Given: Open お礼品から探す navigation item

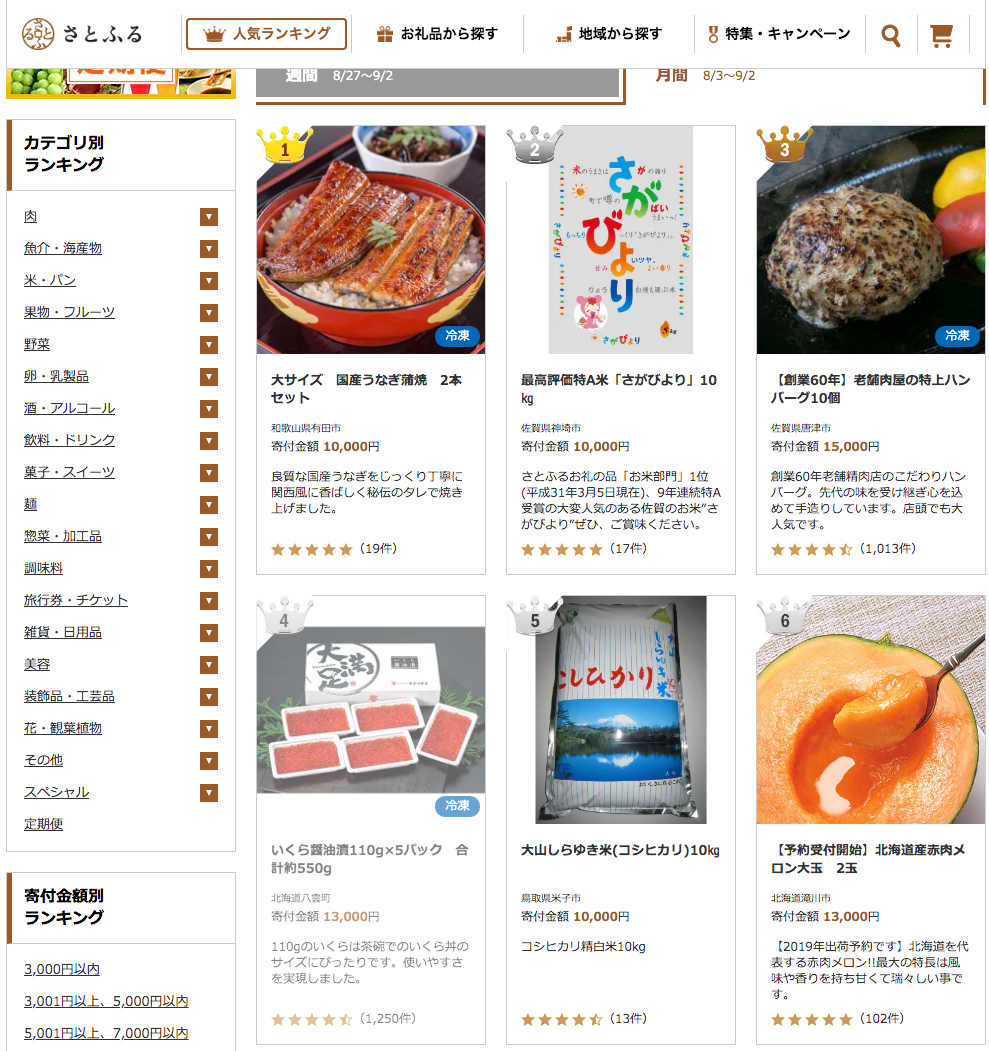Looking at the screenshot, I should [x=437, y=34].
